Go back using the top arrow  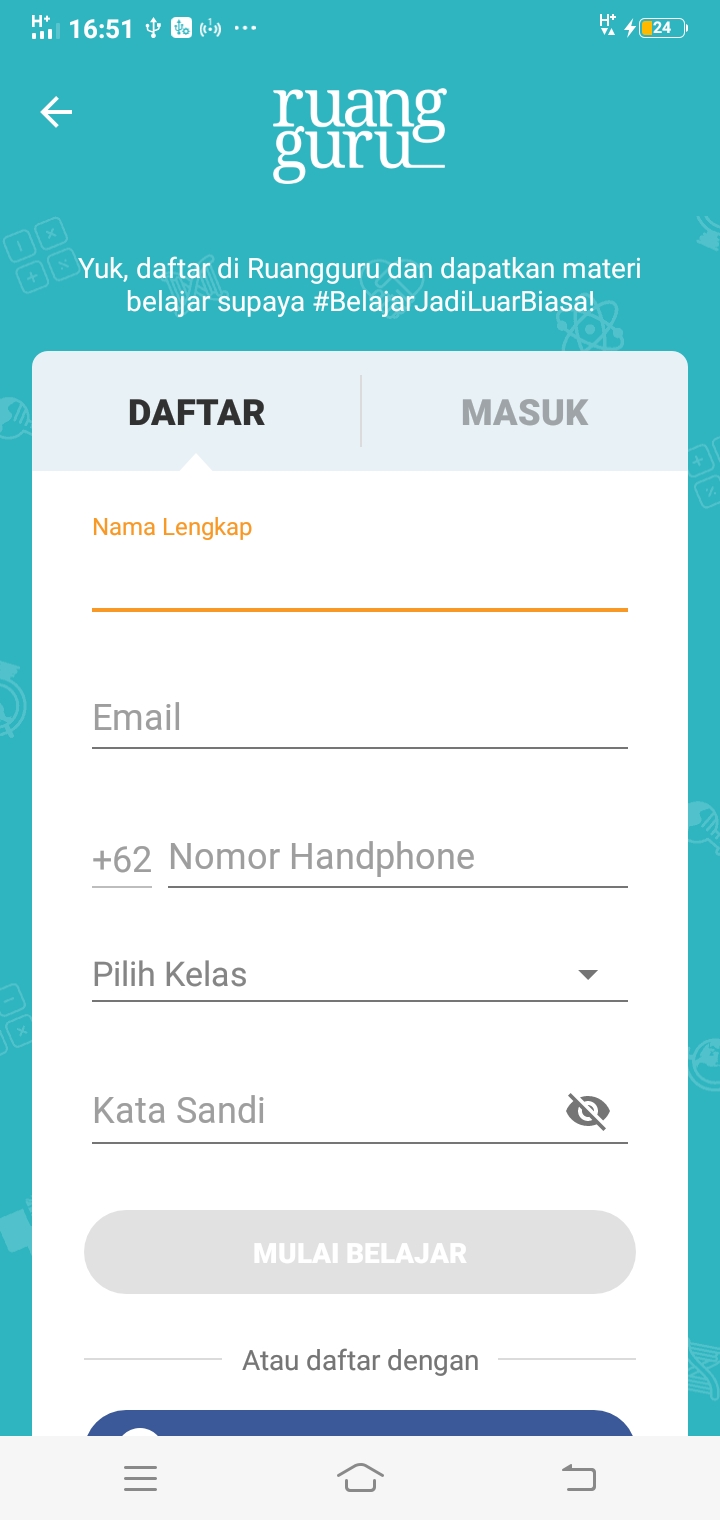pos(56,113)
